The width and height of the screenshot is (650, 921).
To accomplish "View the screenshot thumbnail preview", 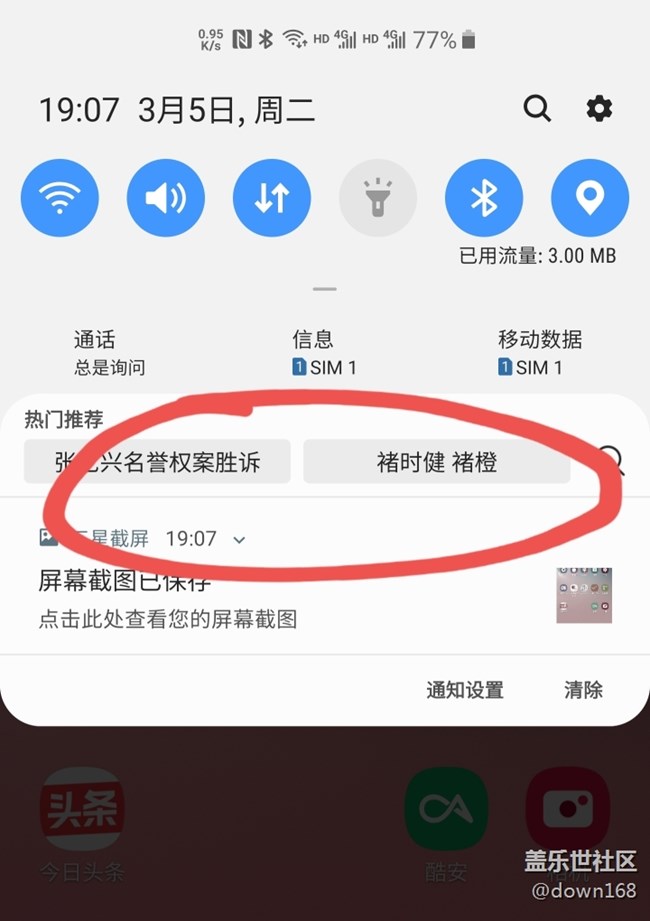I will (584, 595).
